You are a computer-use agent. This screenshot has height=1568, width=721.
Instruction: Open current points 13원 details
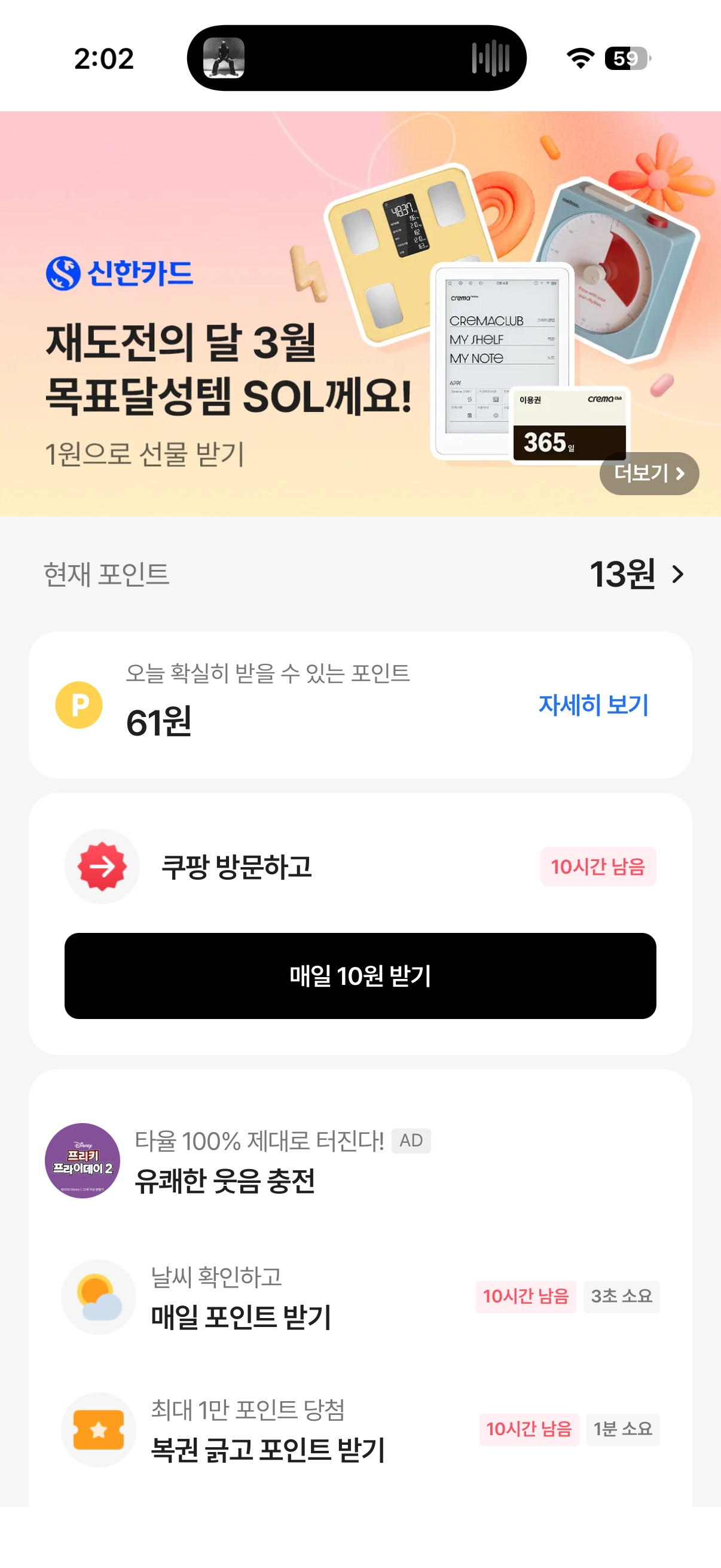[636, 573]
